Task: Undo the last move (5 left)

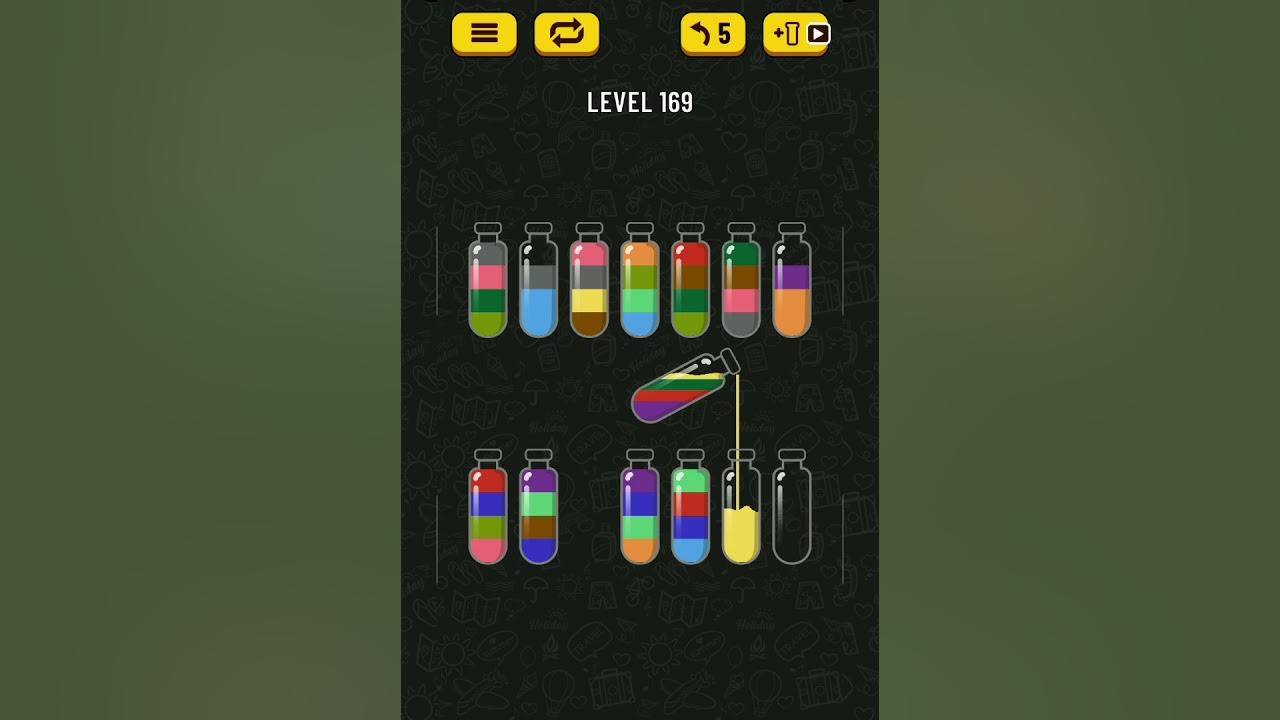Action: pyautogui.click(x=712, y=33)
